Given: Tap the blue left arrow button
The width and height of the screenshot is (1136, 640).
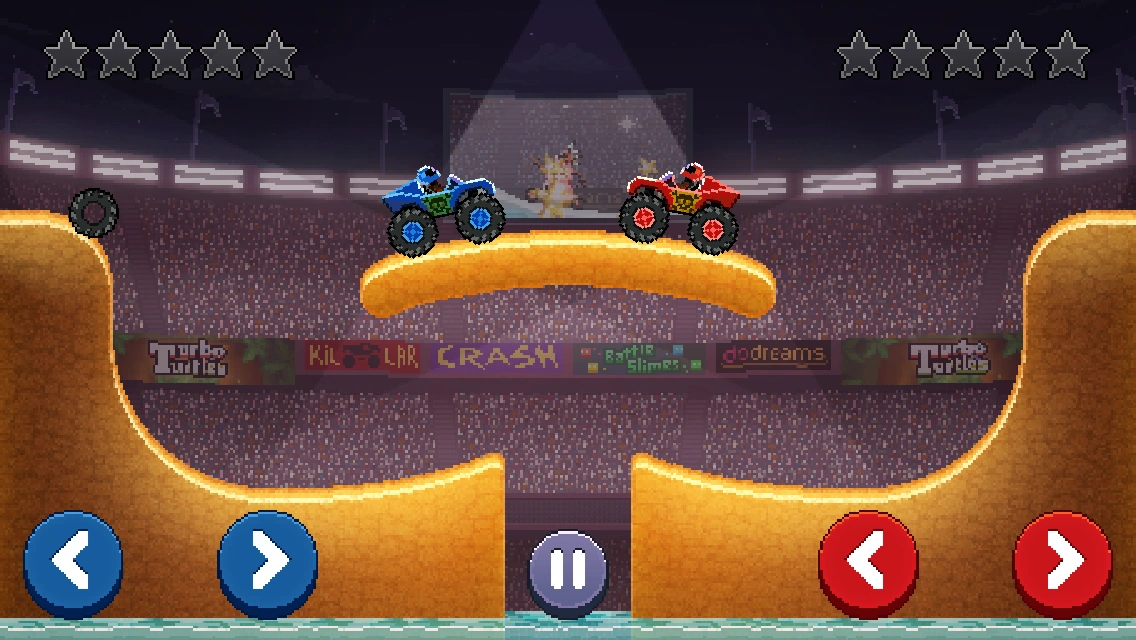Looking at the screenshot, I should (x=73, y=562).
